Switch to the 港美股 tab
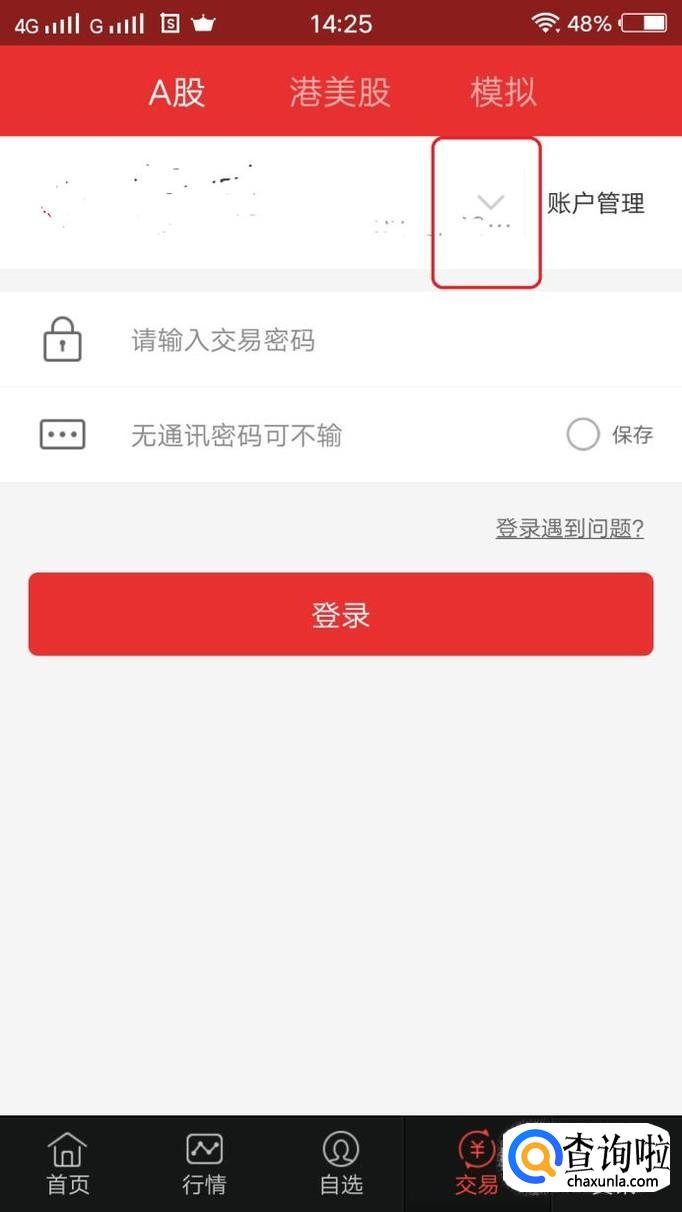Screen dimensions: 682x1212 pyautogui.click(x=340, y=92)
